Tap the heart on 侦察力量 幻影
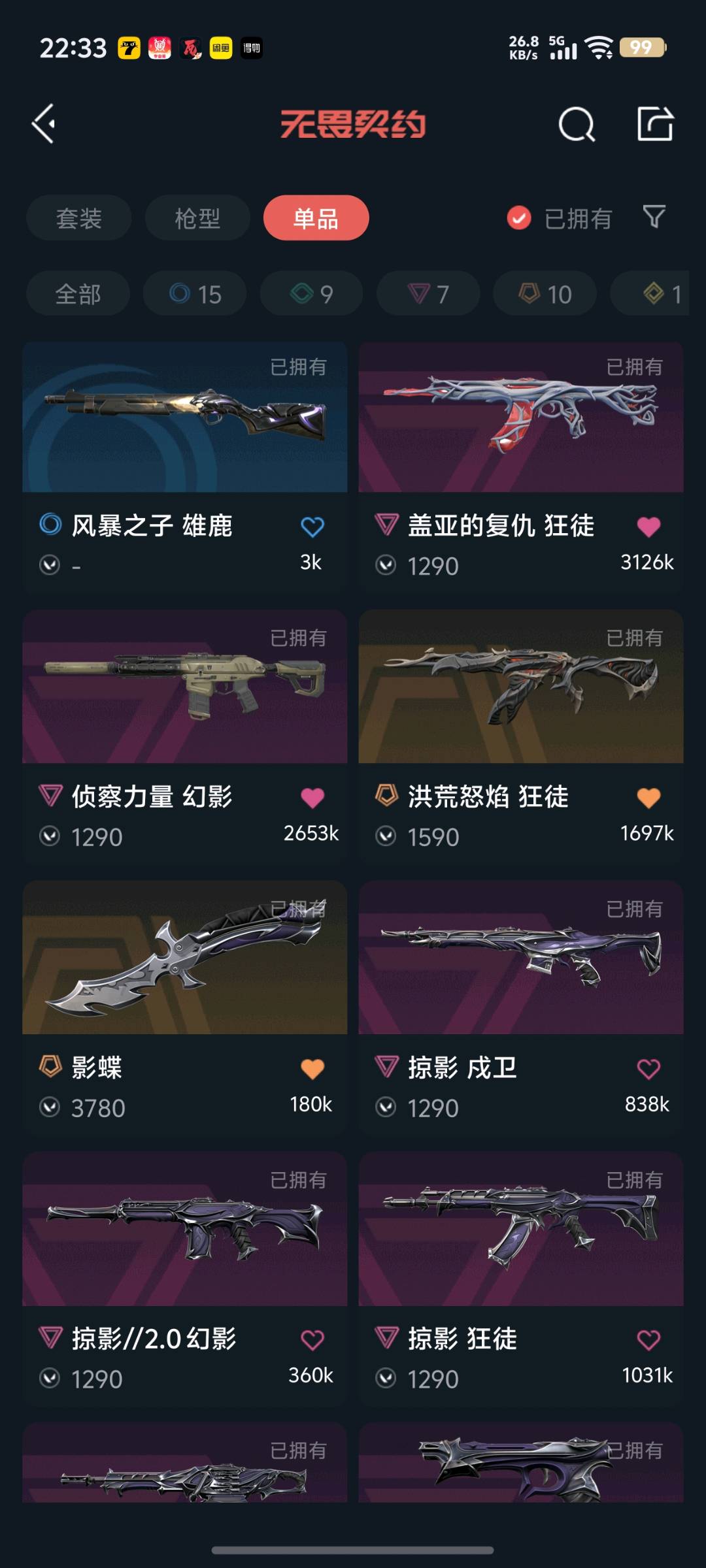706x1568 pixels. click(312, 798)
